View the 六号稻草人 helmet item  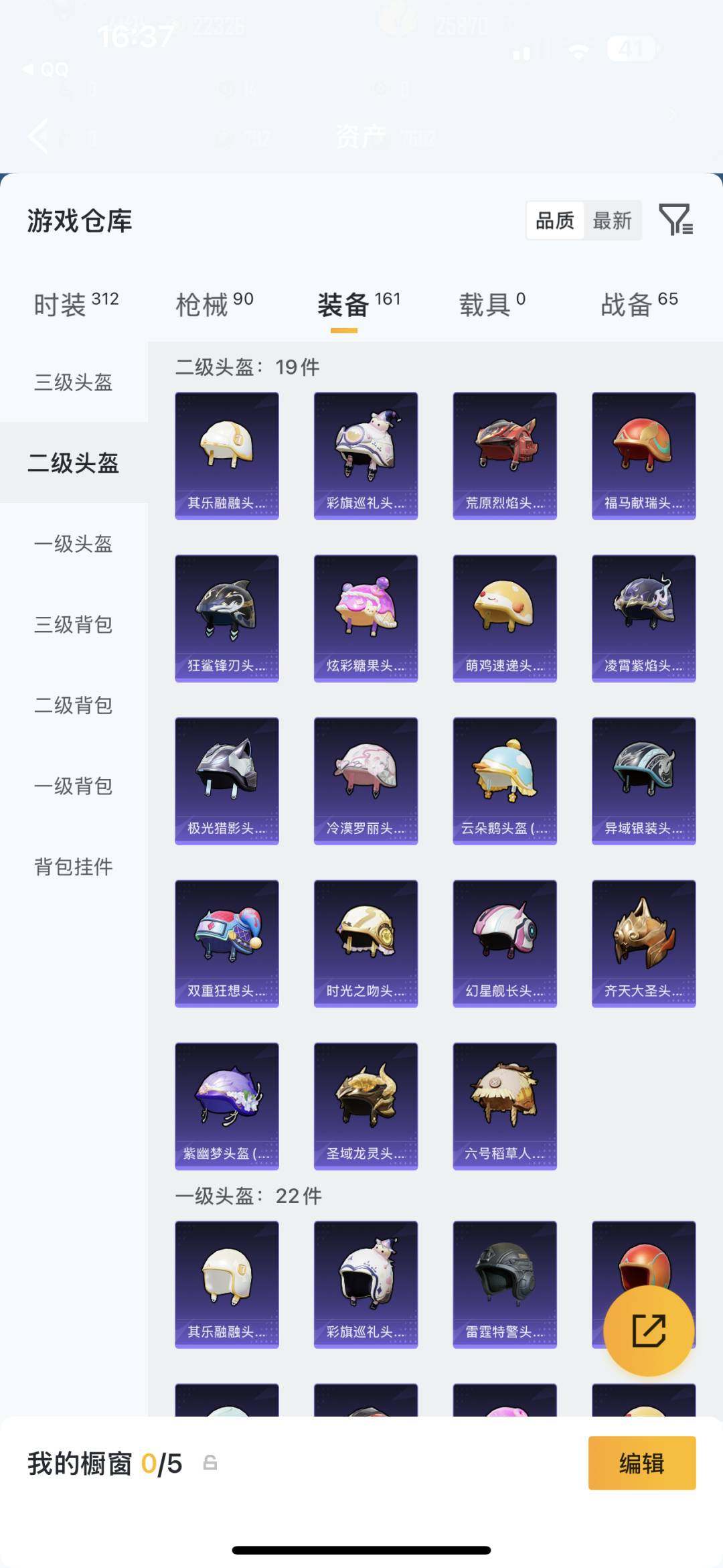click(505, 1106)
